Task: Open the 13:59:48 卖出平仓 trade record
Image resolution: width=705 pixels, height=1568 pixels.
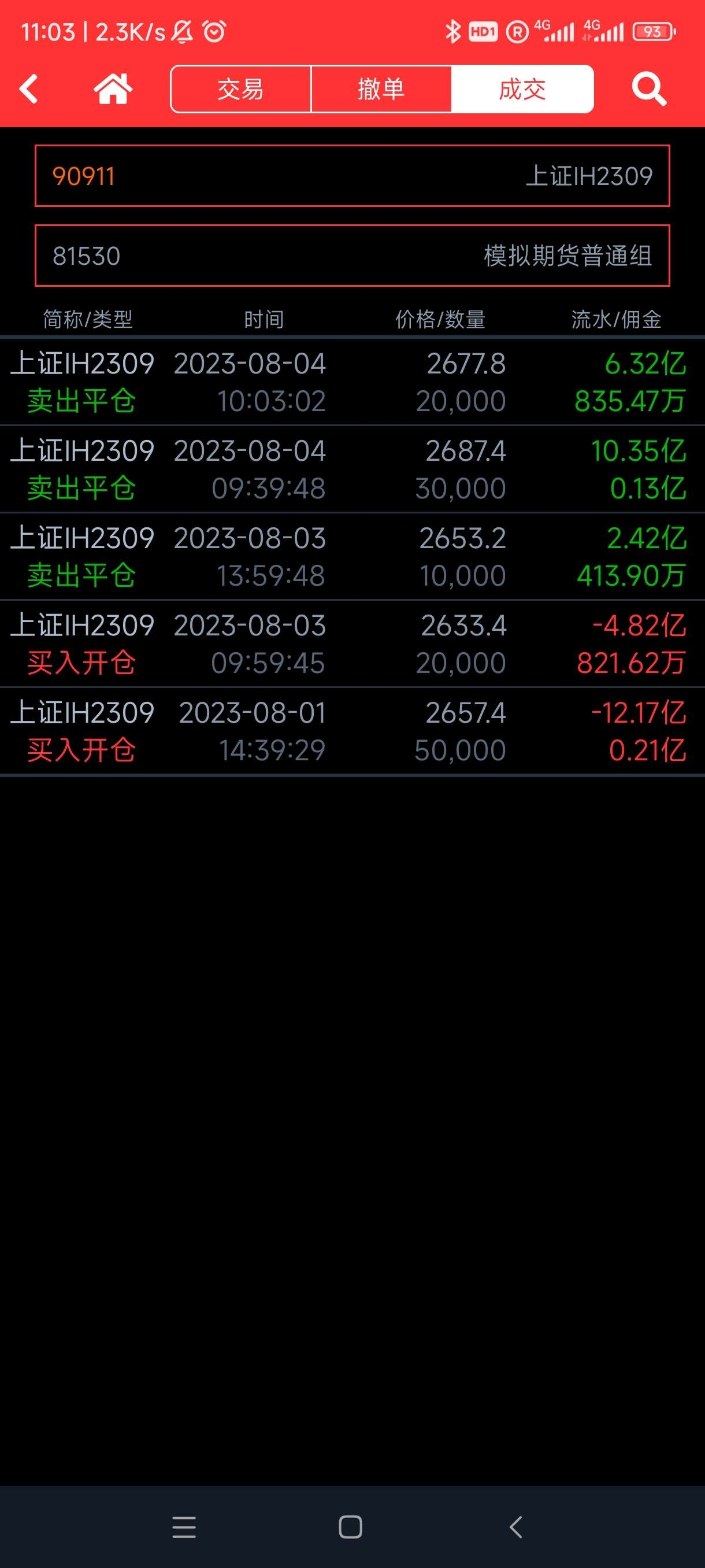Action: 352,556
